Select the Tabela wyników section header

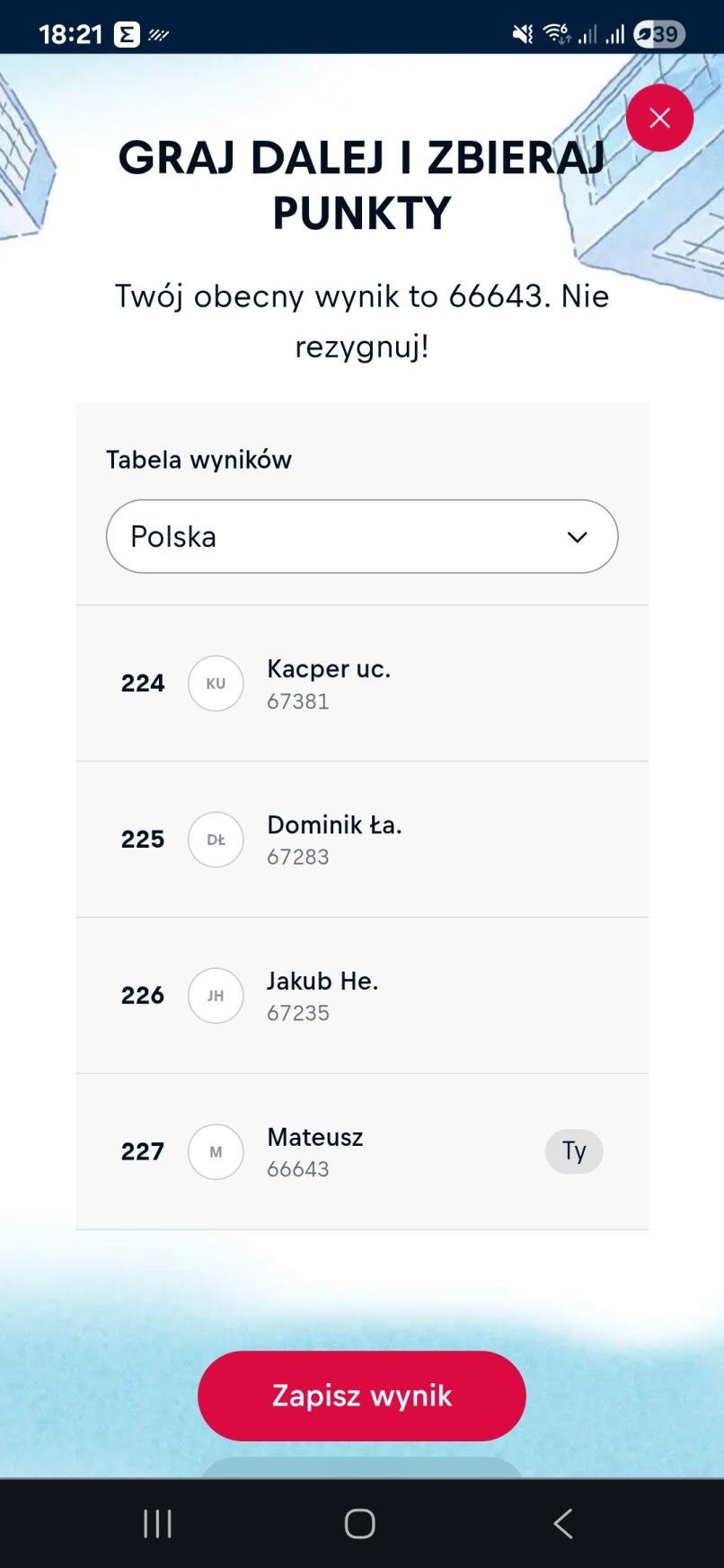[199, 459]
